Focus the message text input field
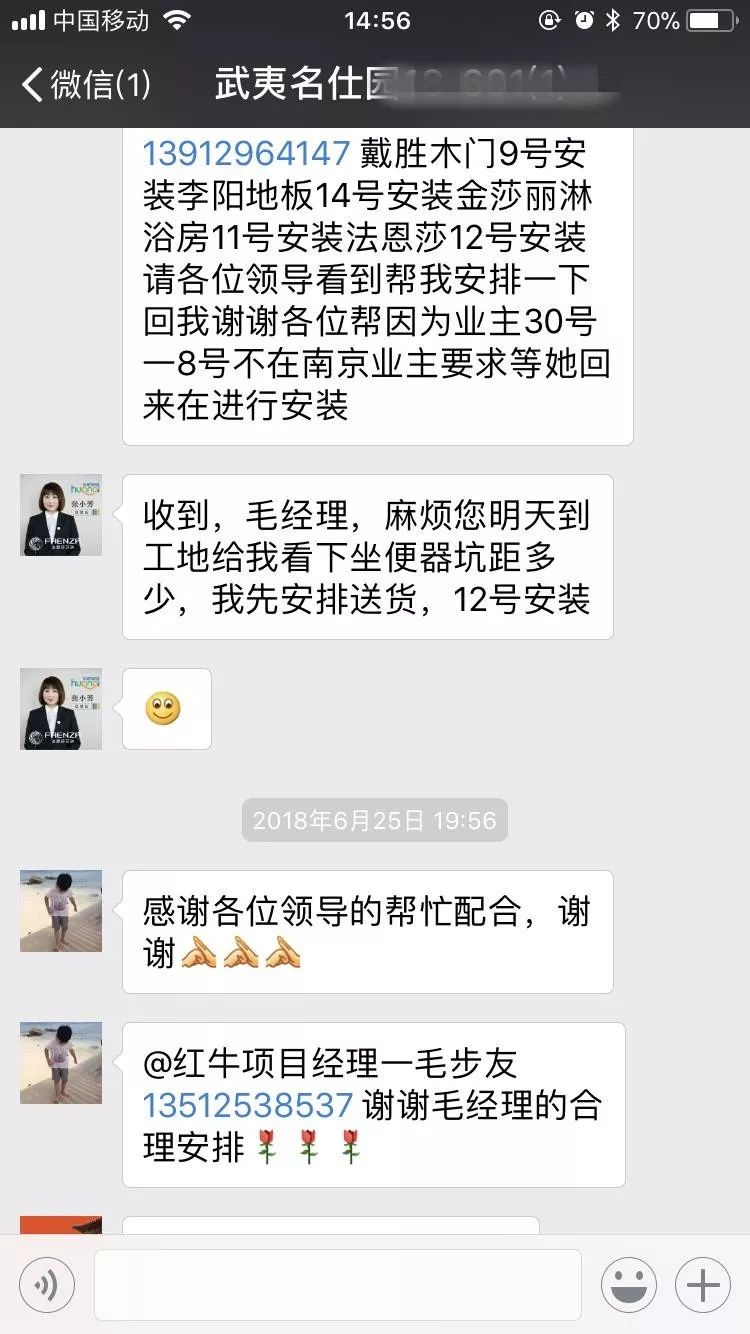The image size is (750, 1334). pyautogui.click(x=337, y=1284)
